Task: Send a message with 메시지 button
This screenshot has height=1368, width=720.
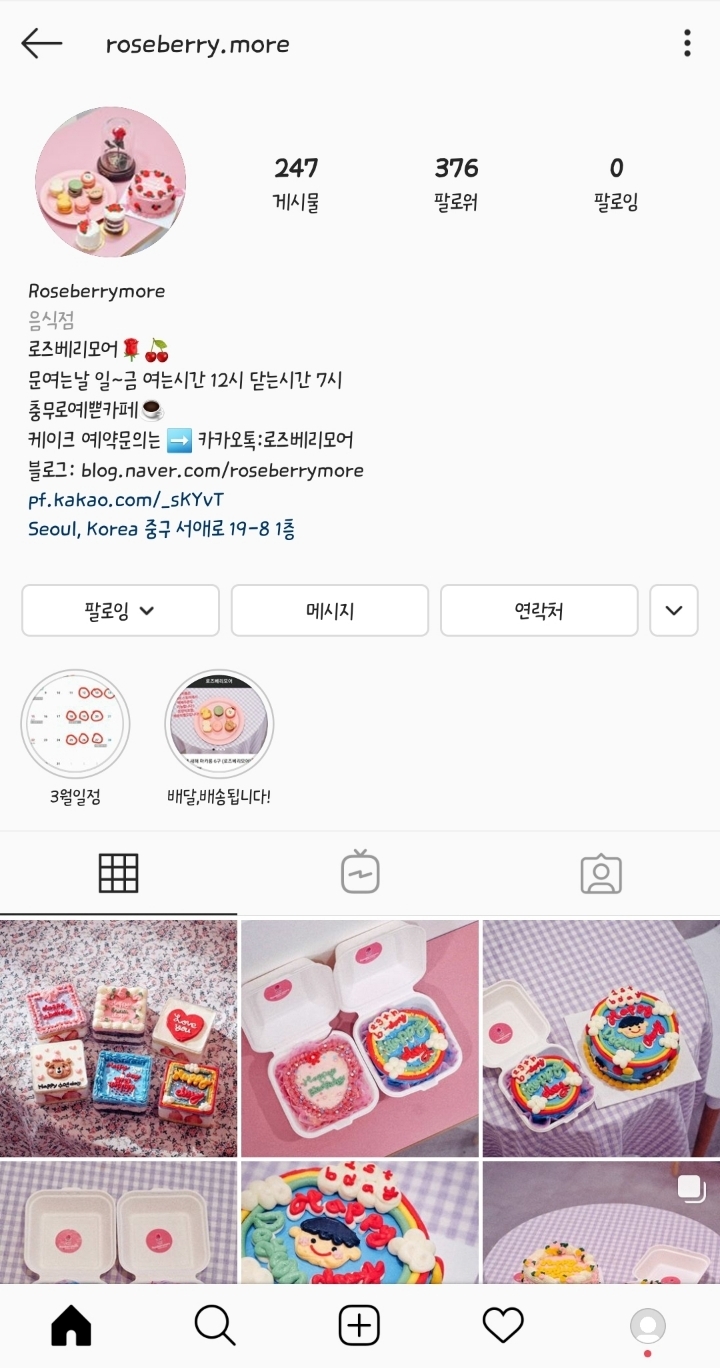Action: [330, 611]
